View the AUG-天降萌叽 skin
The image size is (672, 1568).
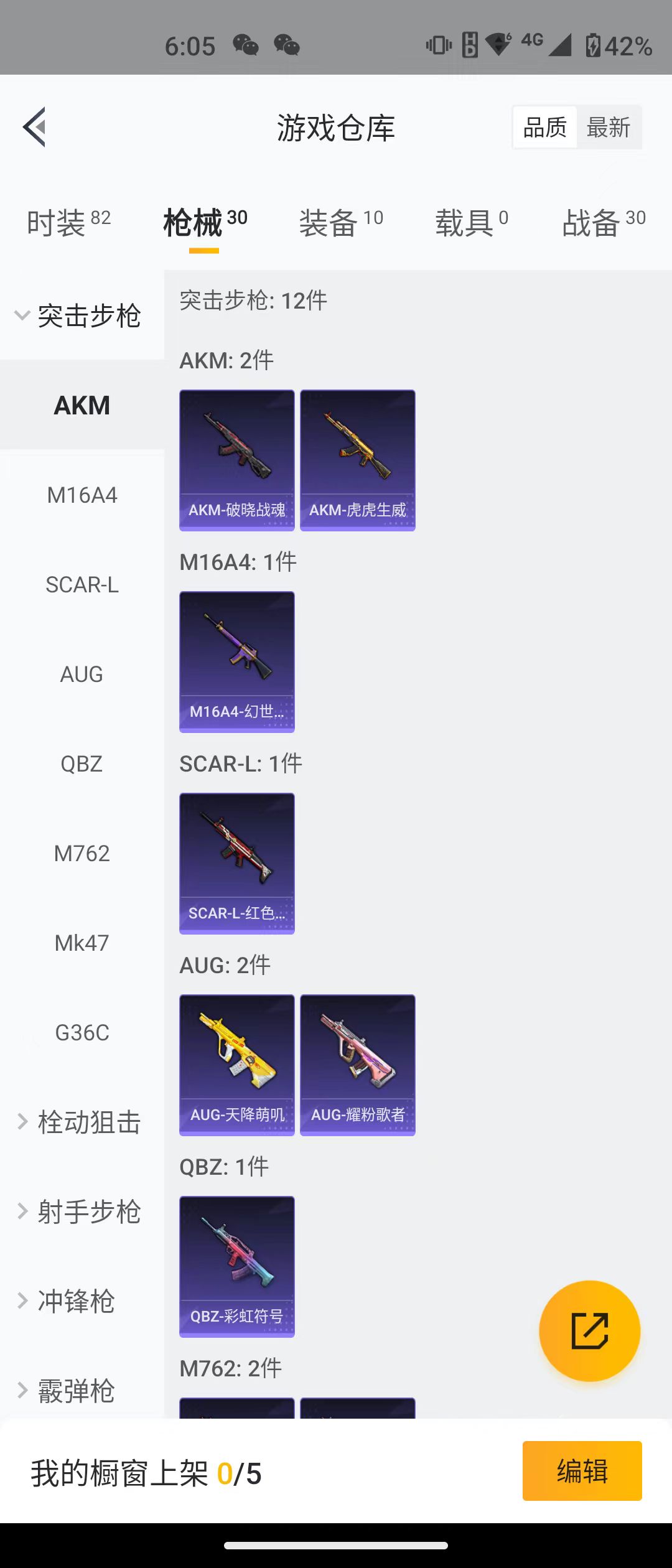236,1065
